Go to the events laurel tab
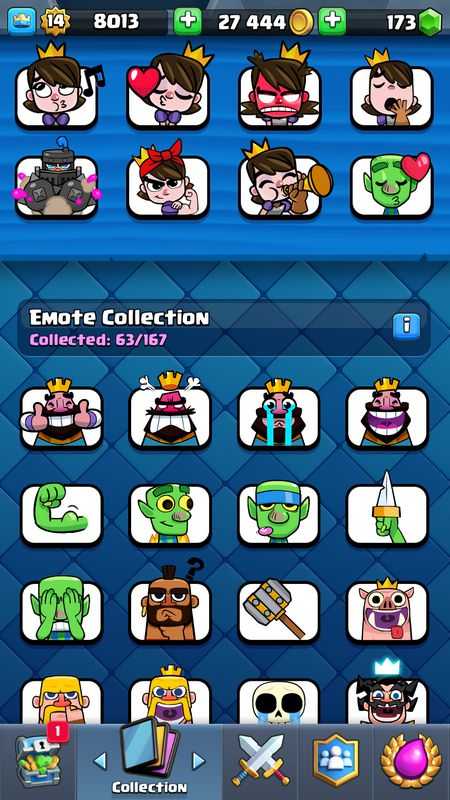The width and height of the screenshot is (450, 800). (x=411, y=762)
